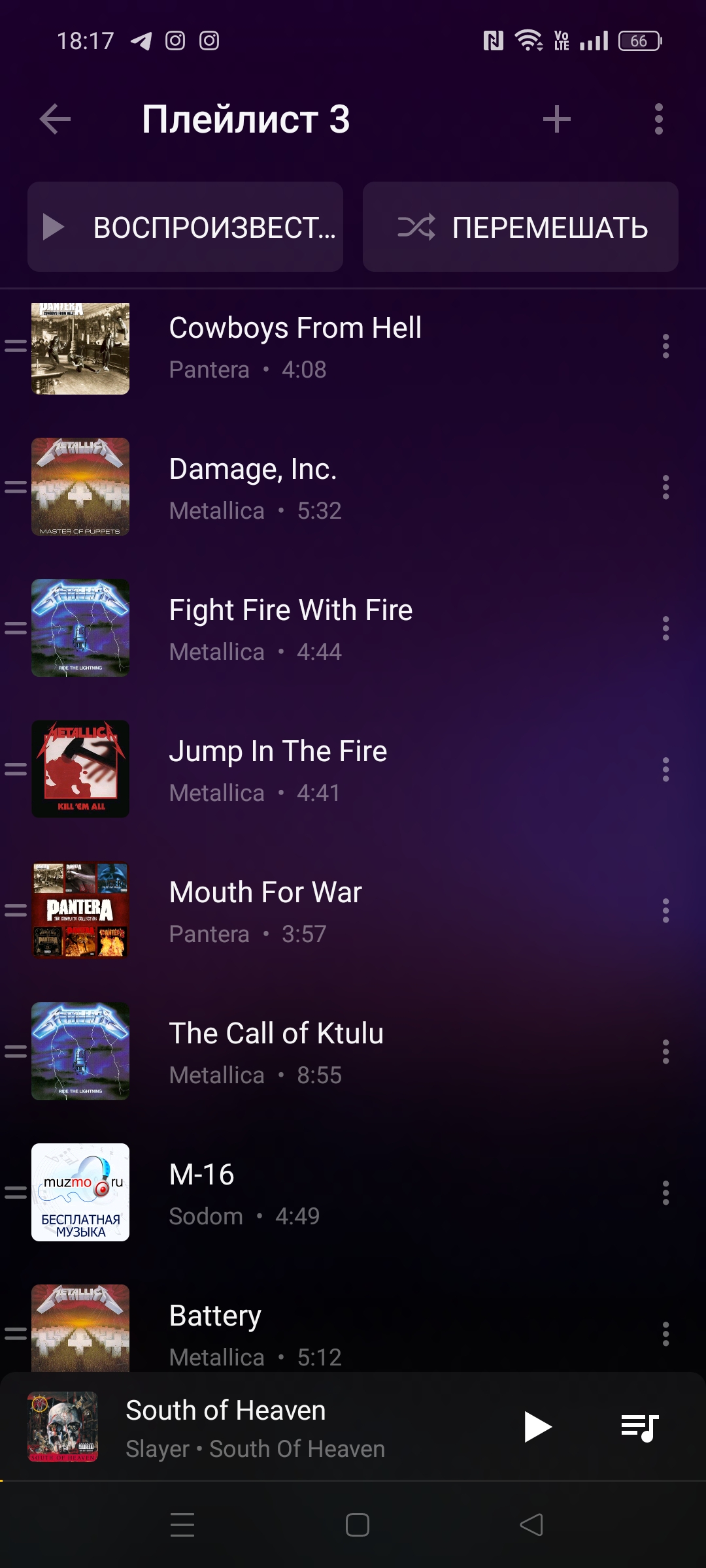The image size is (706, 1568).
Task: Open options for Cowboys From Hell
Action: pos(665,346)
